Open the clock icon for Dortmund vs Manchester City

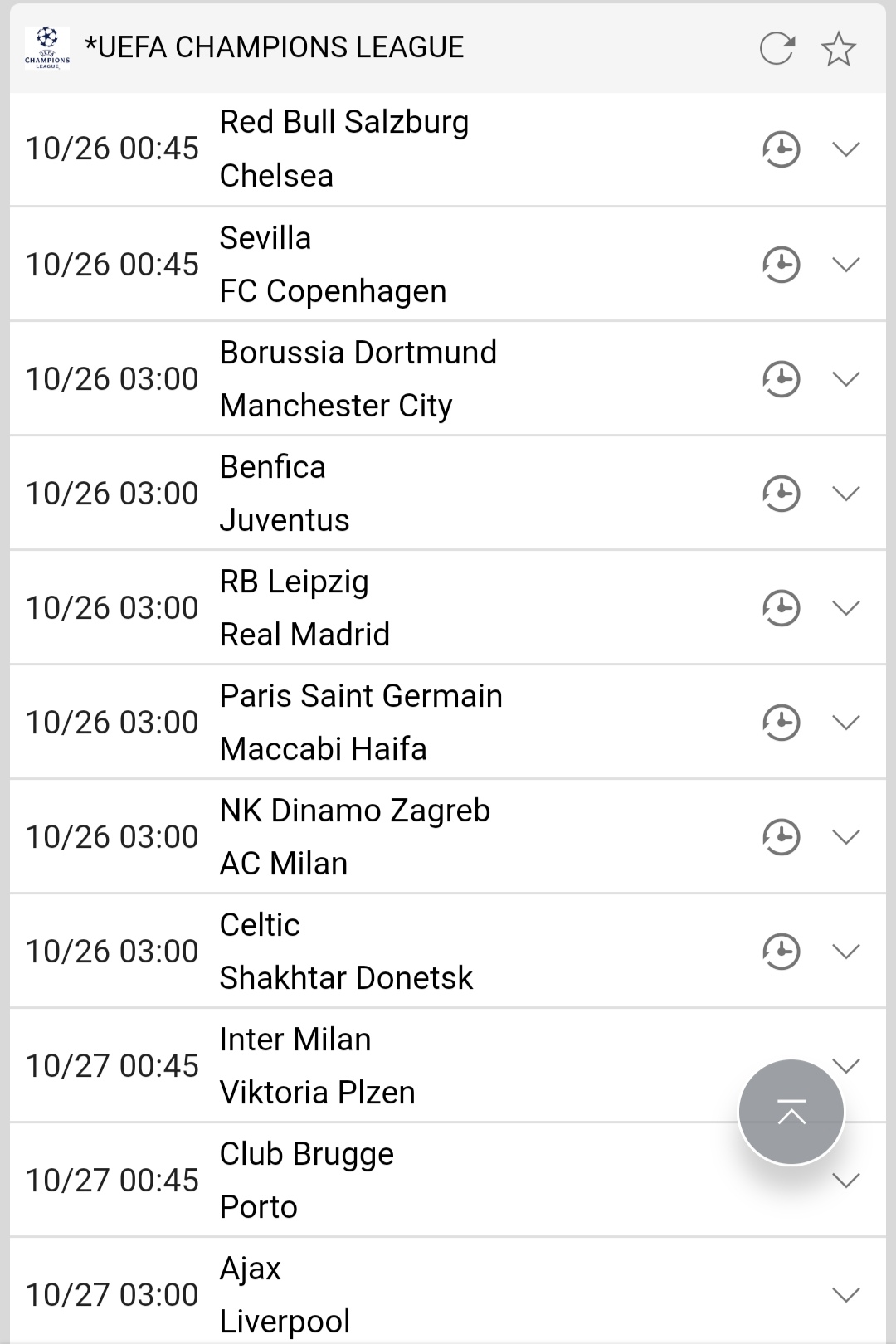[781, 379]
